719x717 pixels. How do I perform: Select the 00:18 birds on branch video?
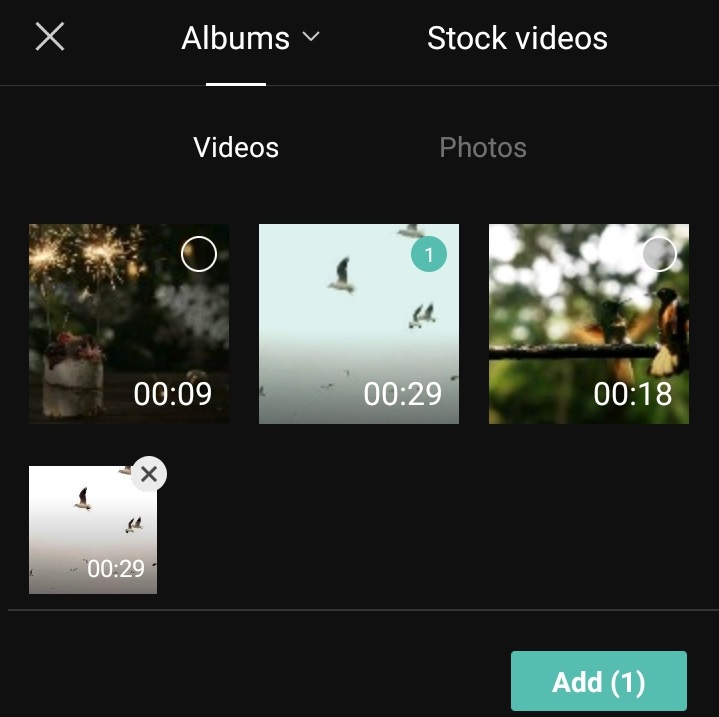[658, 255]
